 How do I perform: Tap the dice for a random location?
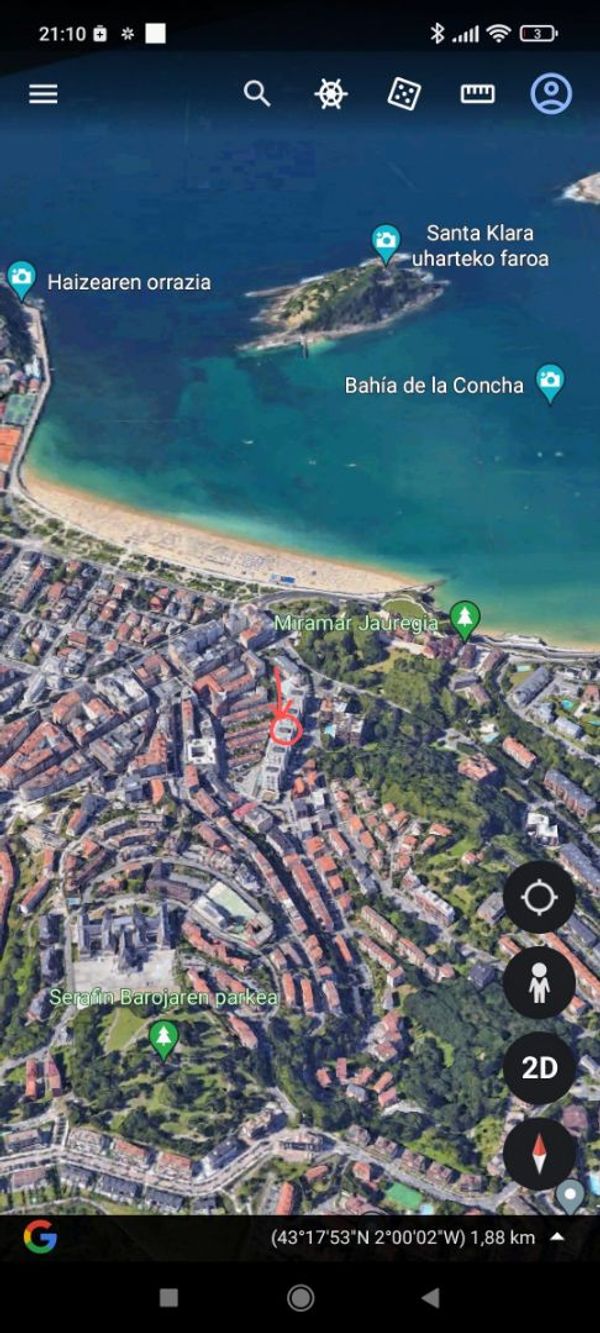[x=404, y=94]
